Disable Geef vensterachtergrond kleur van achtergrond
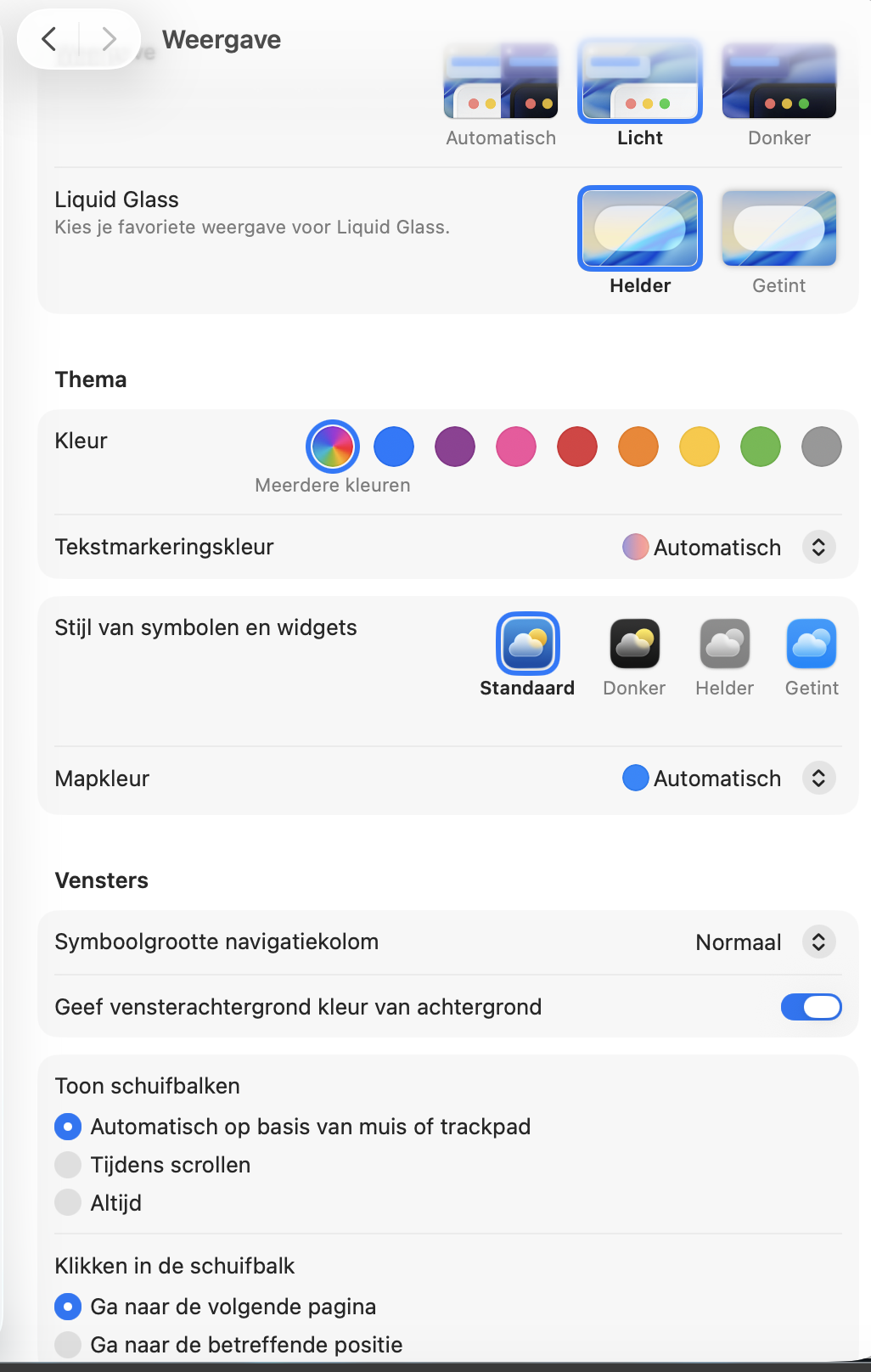 coord(810,1007)
